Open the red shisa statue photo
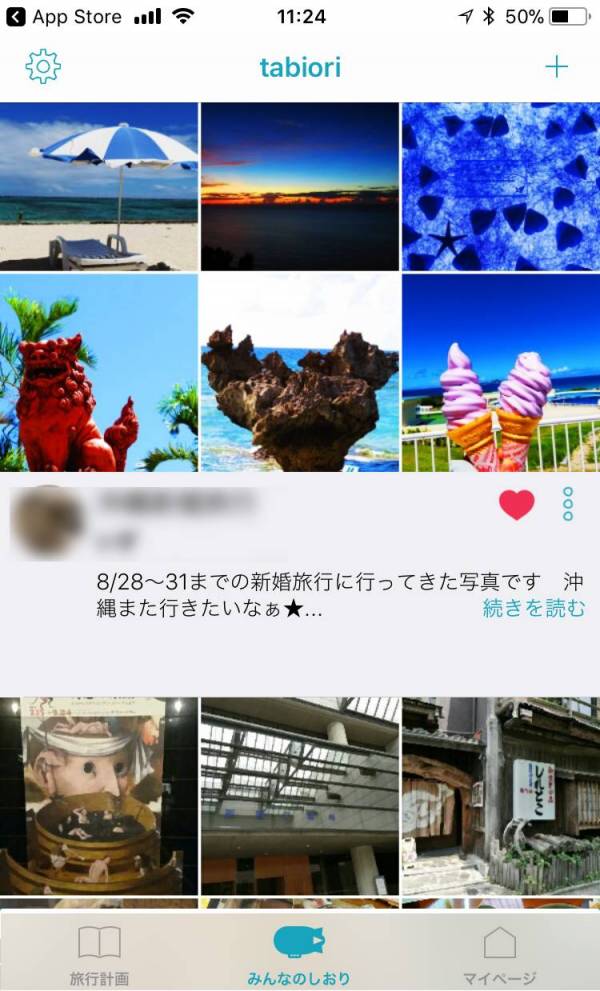 99,373
